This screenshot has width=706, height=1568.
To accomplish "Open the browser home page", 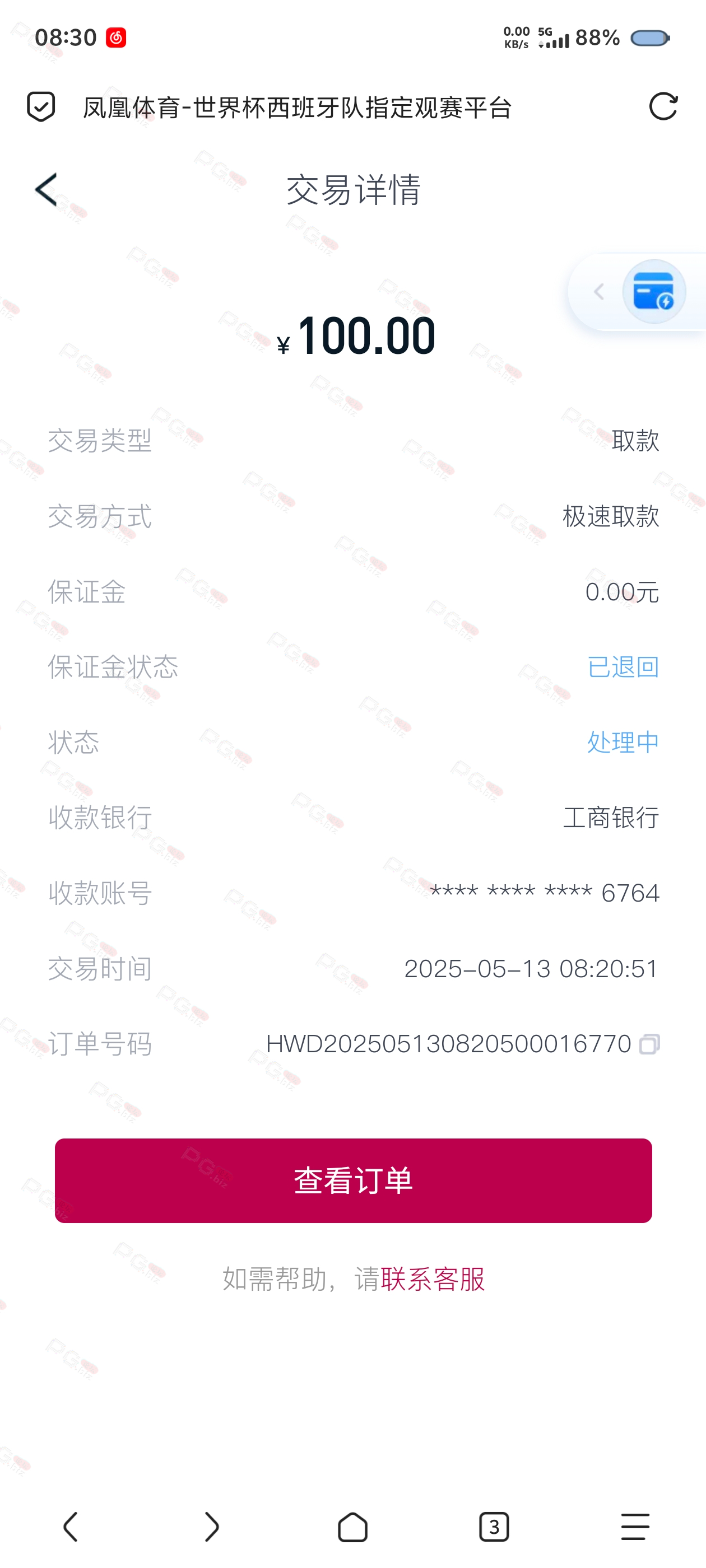I will click(352, 1527).
